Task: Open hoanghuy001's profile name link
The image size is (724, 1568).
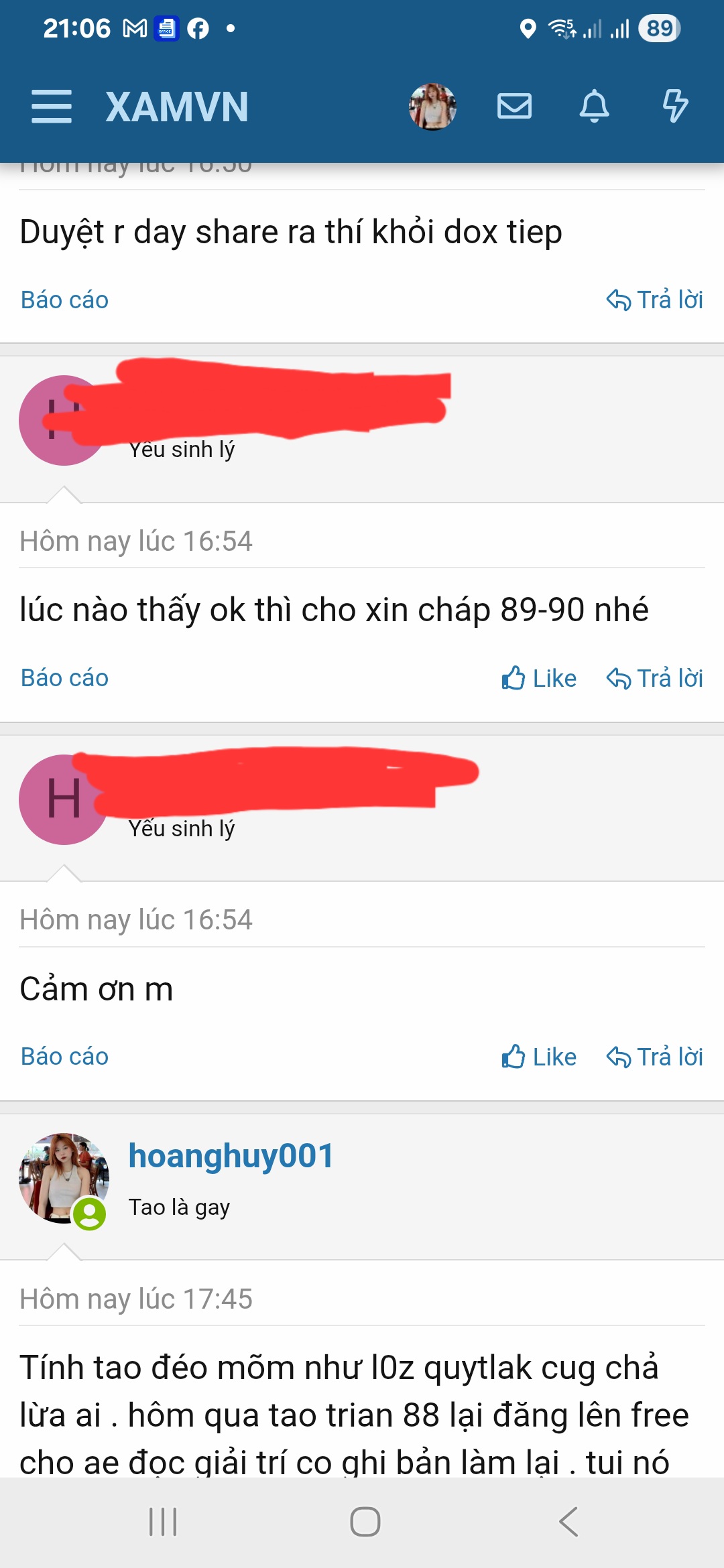Action: click(231, 1156)
